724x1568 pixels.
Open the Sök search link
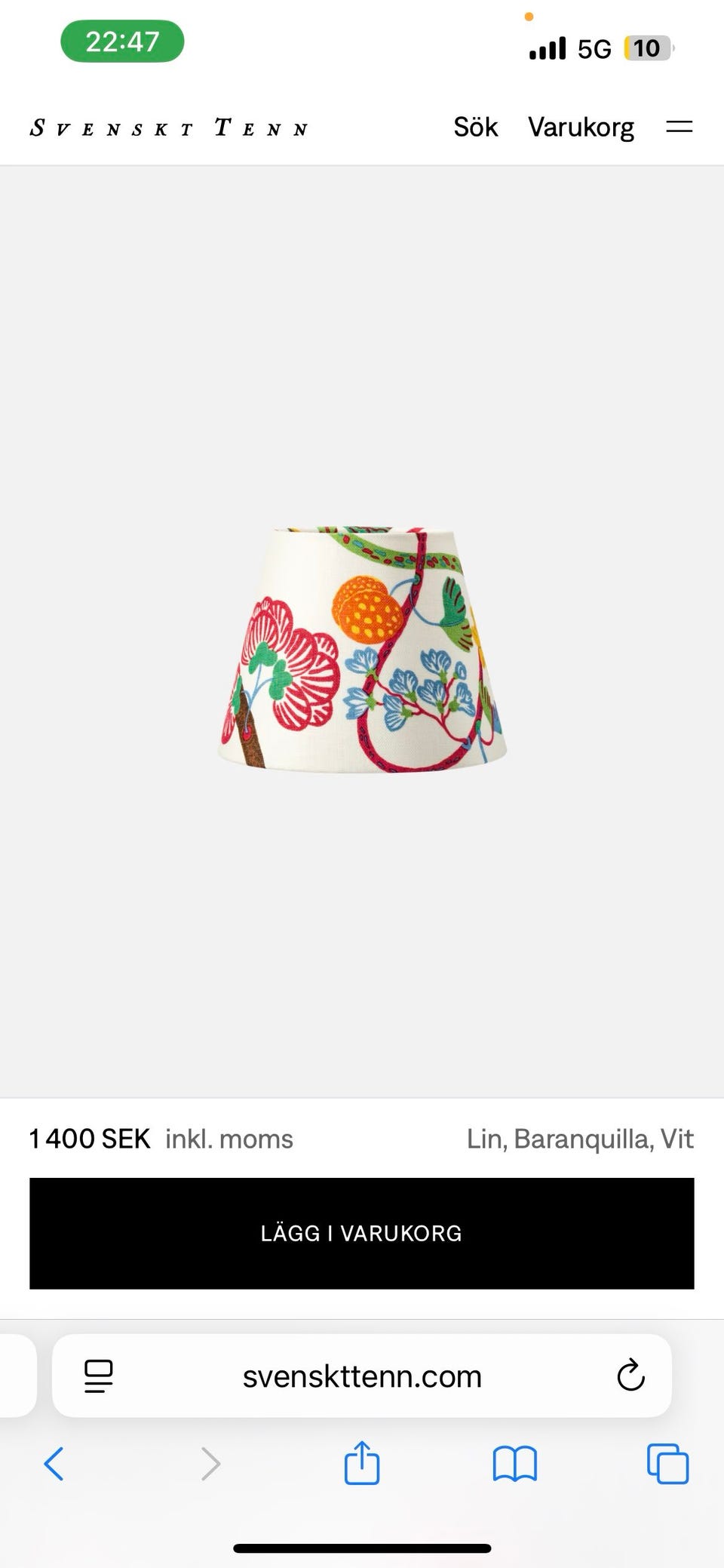[x=475, y=127]
